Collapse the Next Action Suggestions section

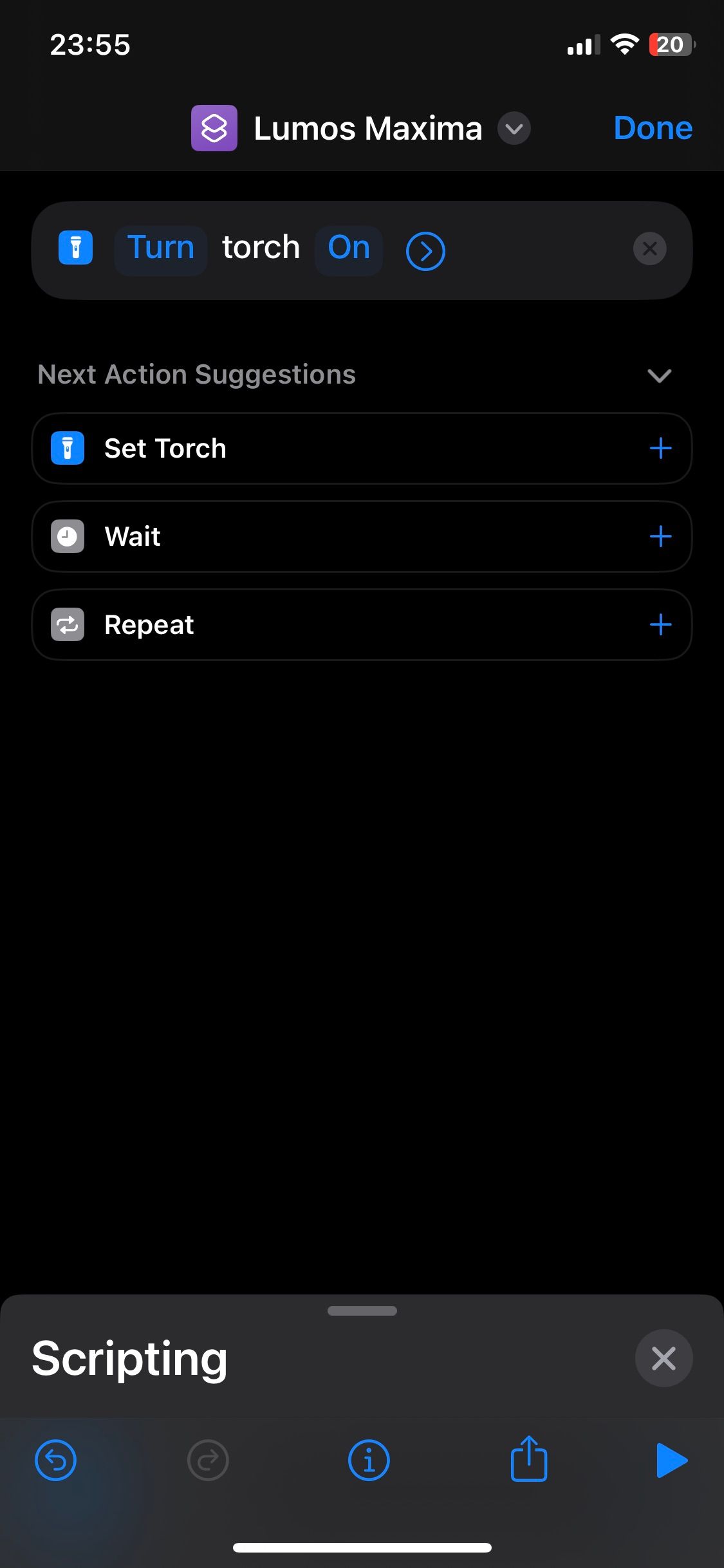659,376
